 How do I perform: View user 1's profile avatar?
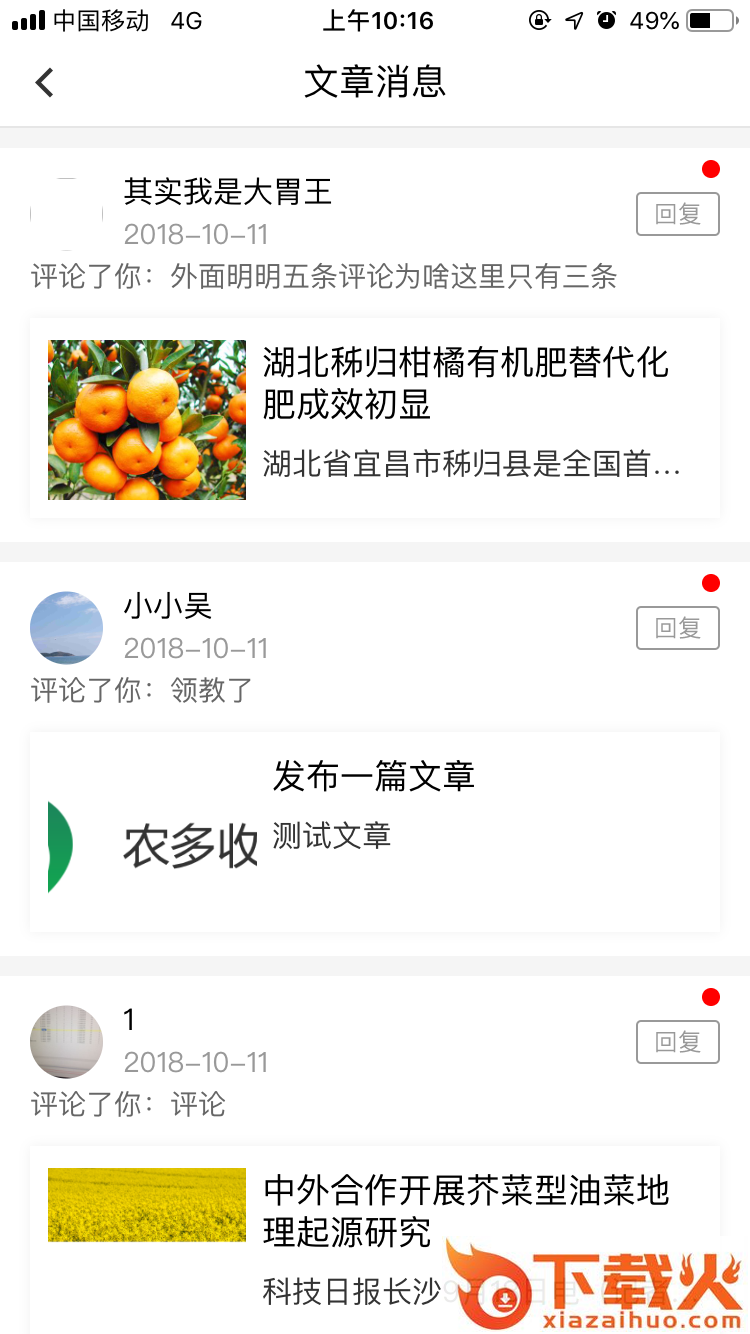(x=66, y=1042)
